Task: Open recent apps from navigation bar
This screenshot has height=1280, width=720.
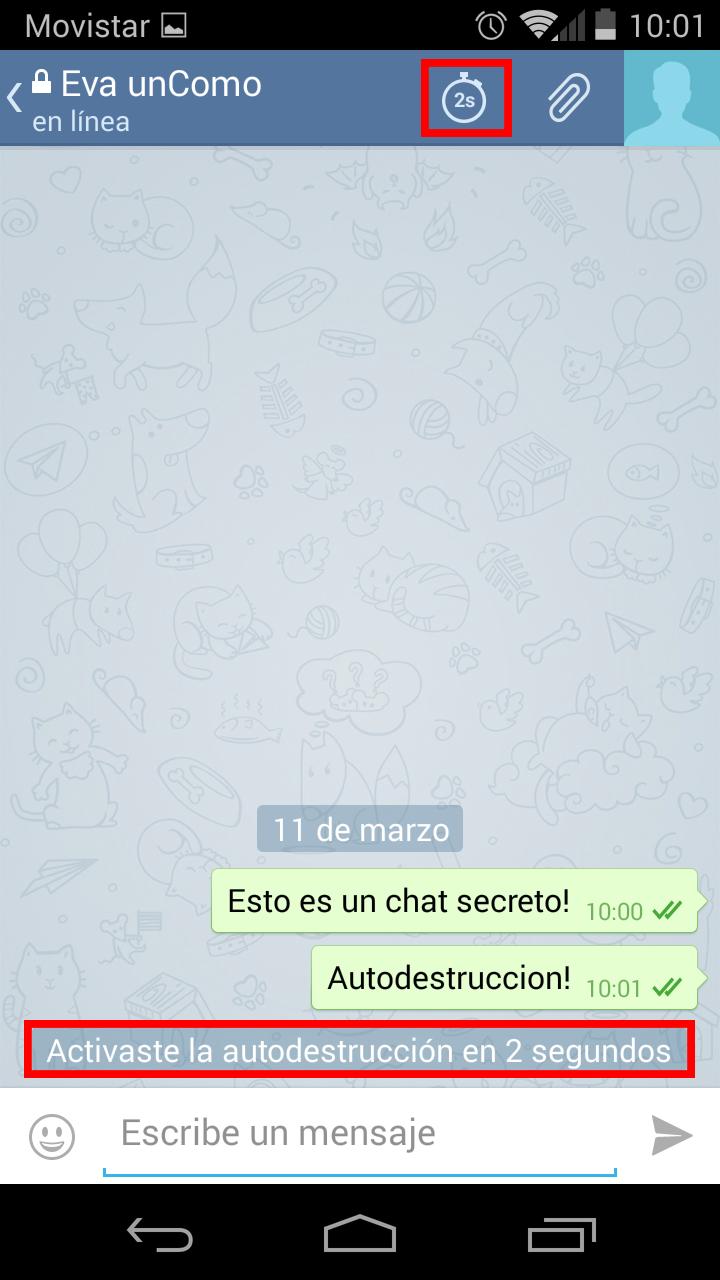Action: pos(559,1233)
